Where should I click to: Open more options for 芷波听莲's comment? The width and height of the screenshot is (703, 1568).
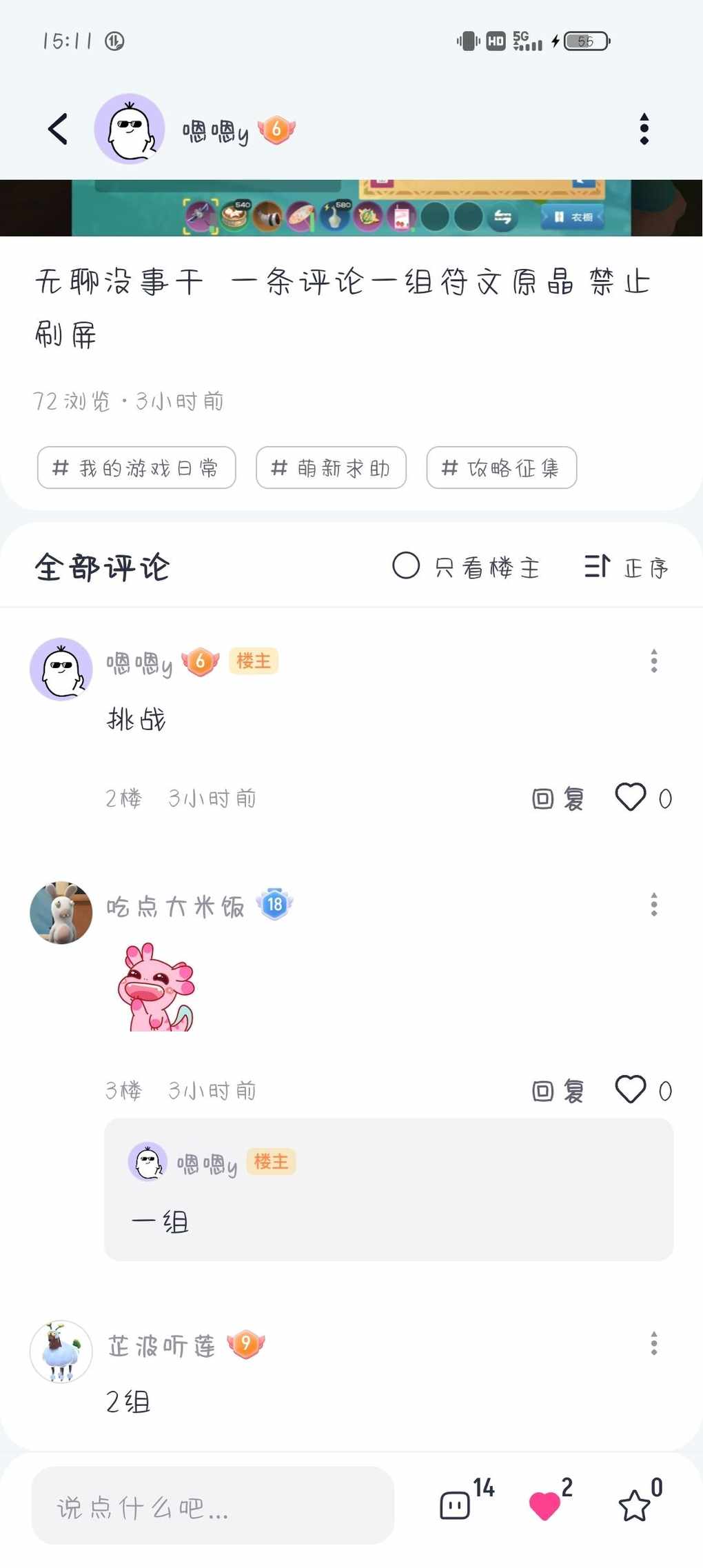coord(653,1343)
